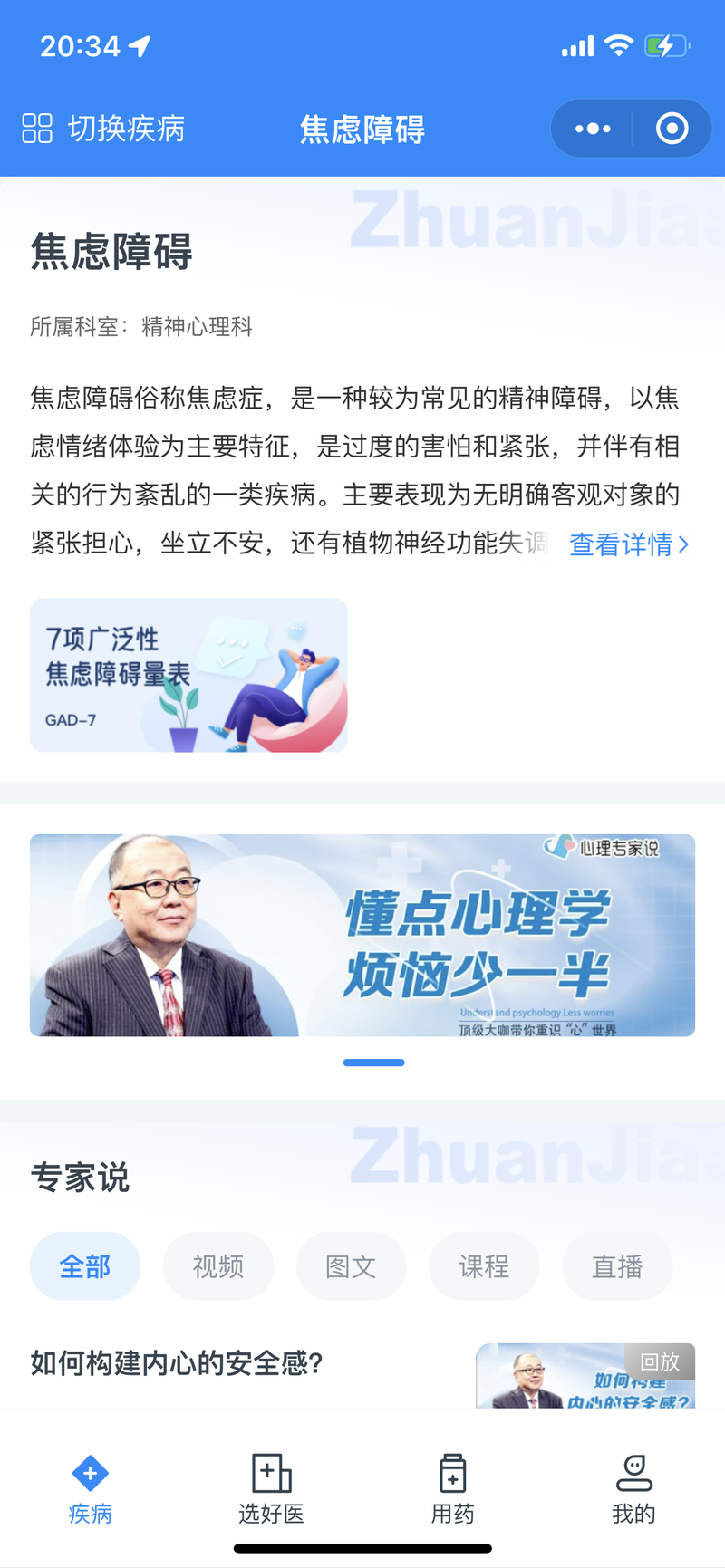Switch to the 选好医 tab
The image size is (725, 1568).
point(271,1489)
